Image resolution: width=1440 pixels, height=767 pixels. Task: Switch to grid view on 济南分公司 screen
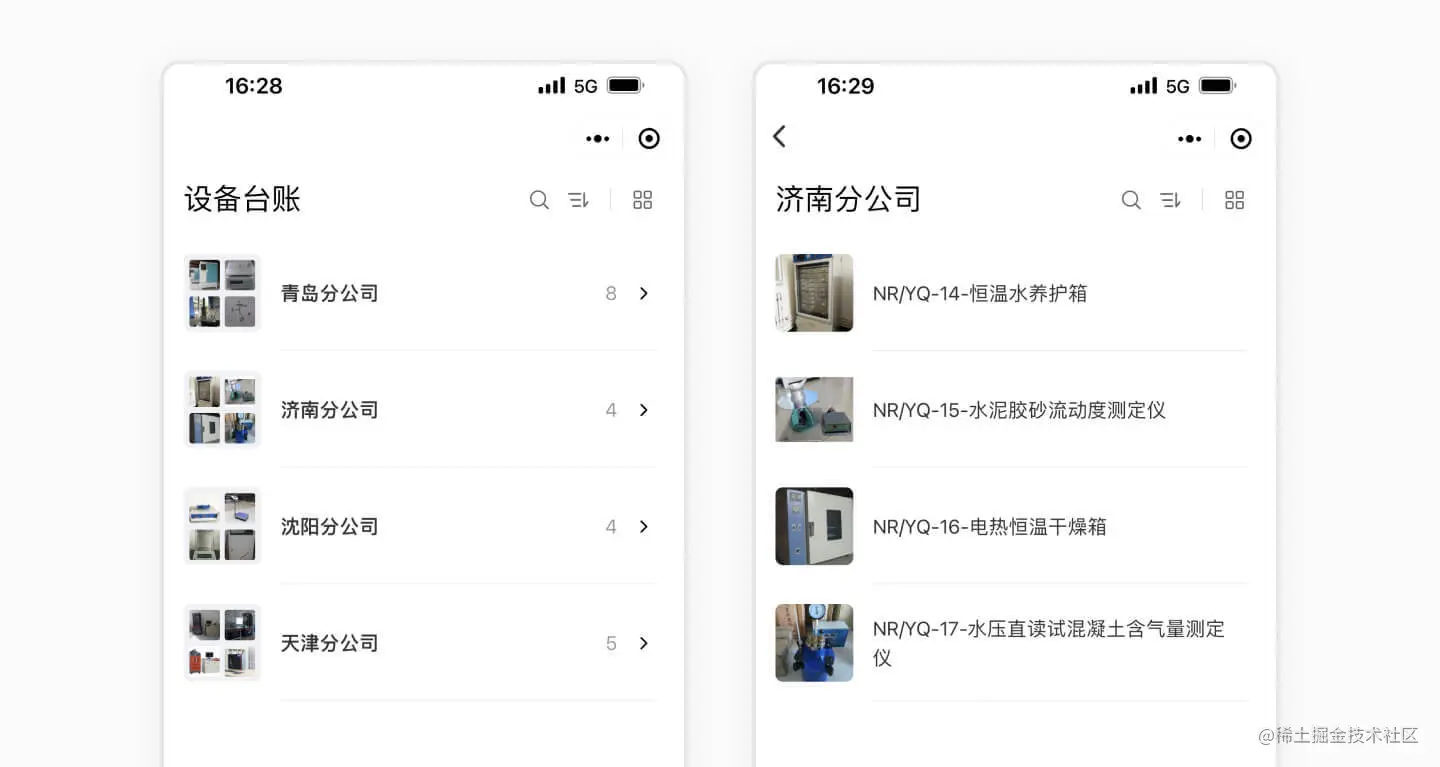point(1234,200)
